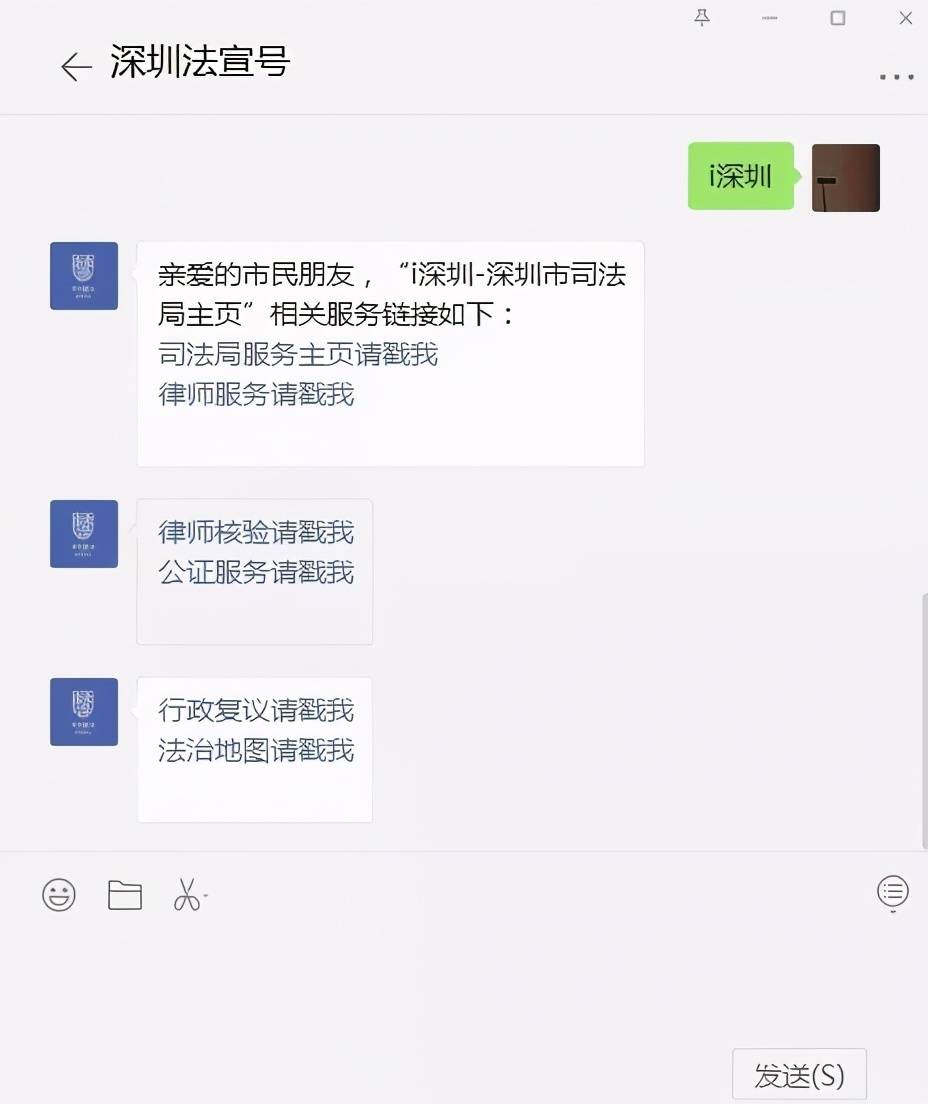Open 深圳法宣号 avatar beside first reply

tap(84, 276)
